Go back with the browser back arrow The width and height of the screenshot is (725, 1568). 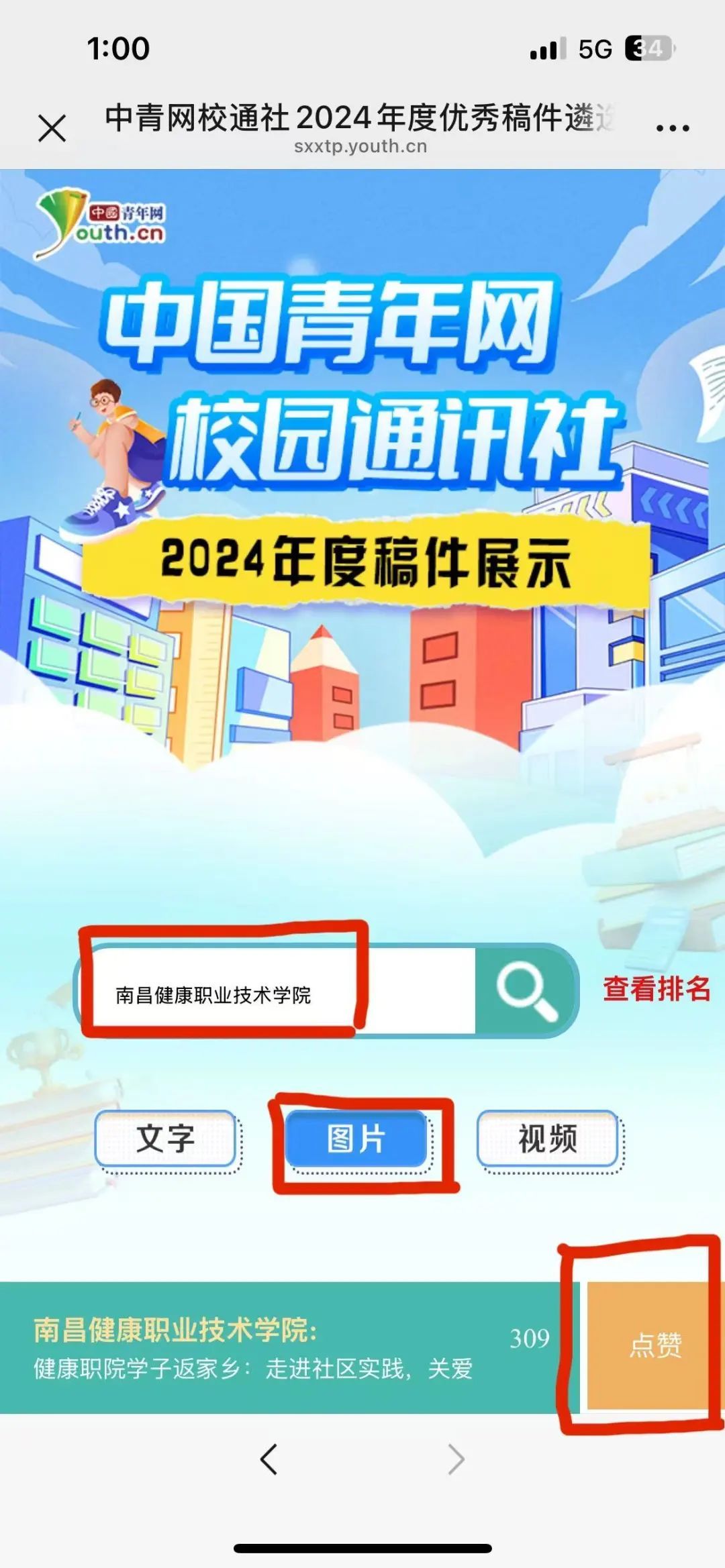[269, 1459]
